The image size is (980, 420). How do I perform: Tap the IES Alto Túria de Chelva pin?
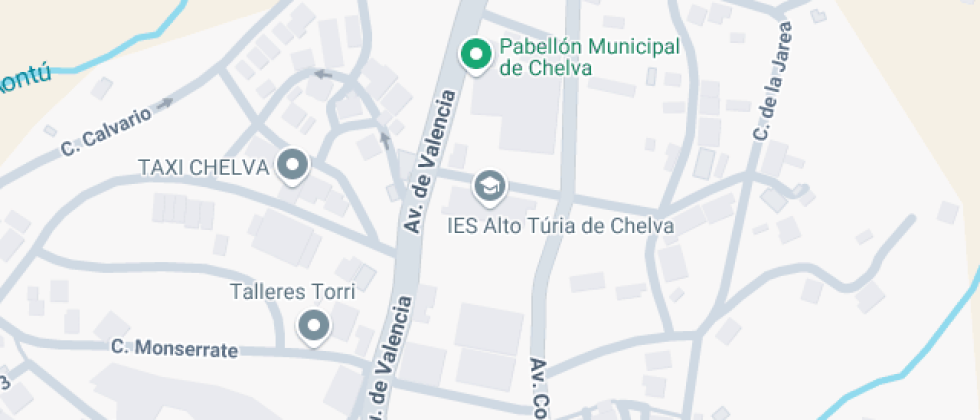coord(489,188)
